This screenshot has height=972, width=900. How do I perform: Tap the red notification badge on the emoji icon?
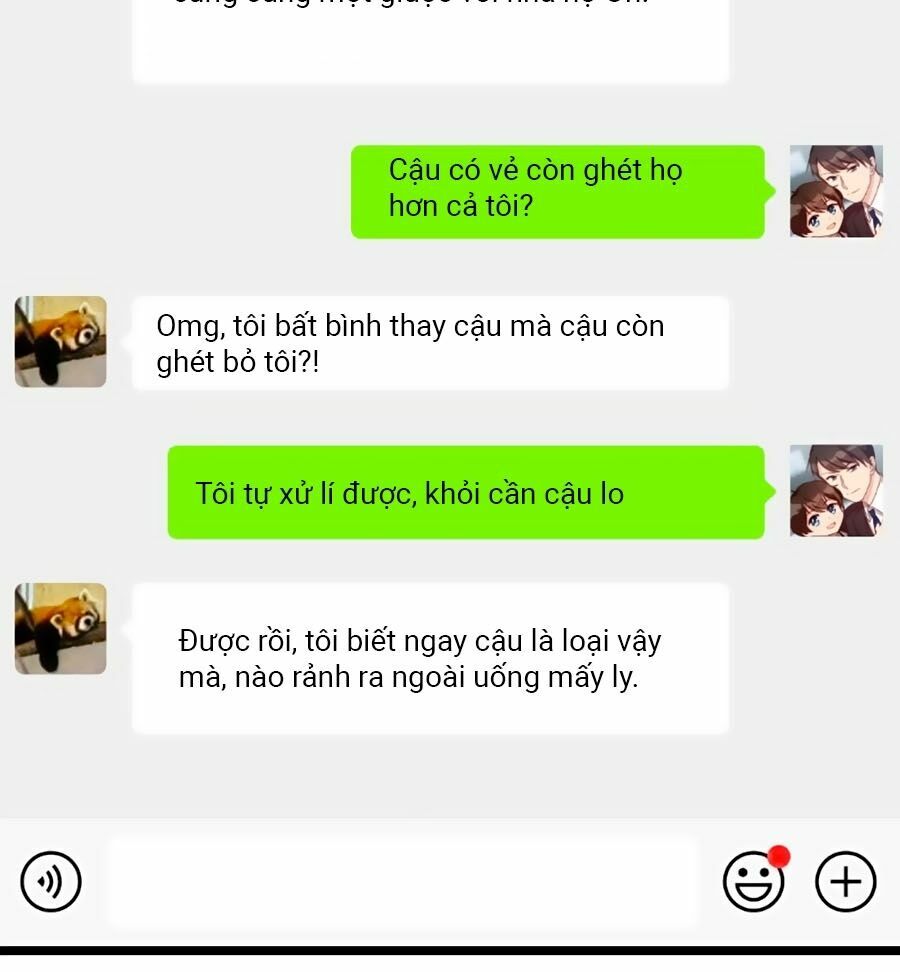pyautogui.click(x=778, y=855)
